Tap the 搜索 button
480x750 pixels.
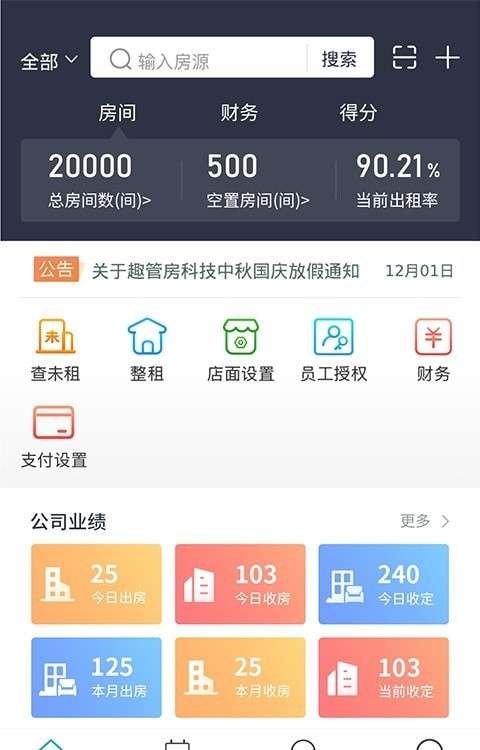click(x=339, y=59)
